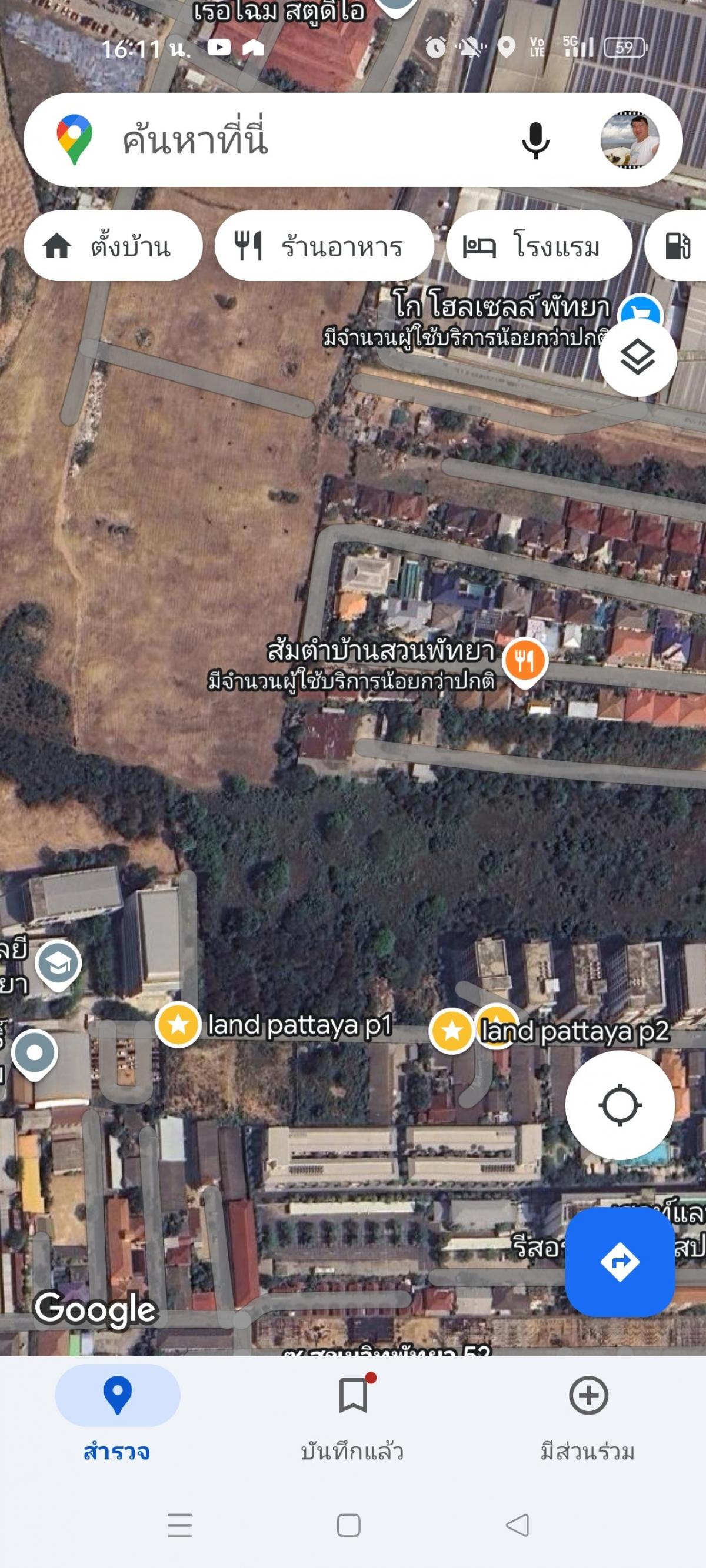706x1568 pixels.
Task: Center map on my location
Action: [620, 1105]
